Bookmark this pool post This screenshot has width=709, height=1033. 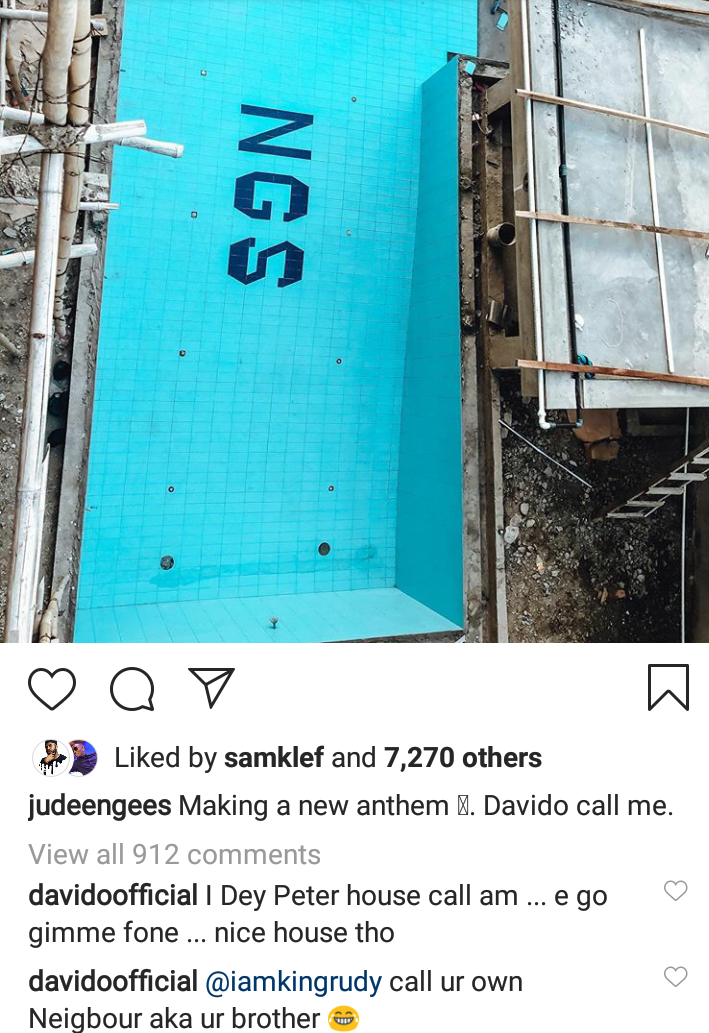click(x=668, y=688)
